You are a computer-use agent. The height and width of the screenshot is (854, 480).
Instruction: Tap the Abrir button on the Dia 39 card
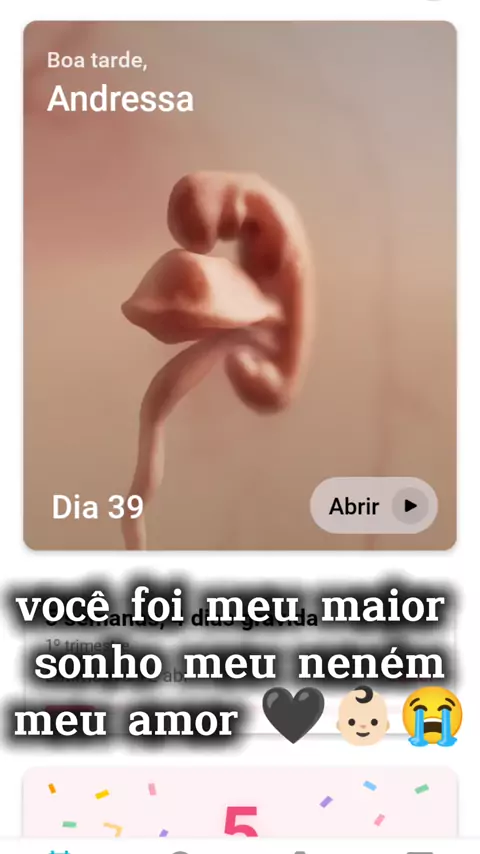pos(374,505)
